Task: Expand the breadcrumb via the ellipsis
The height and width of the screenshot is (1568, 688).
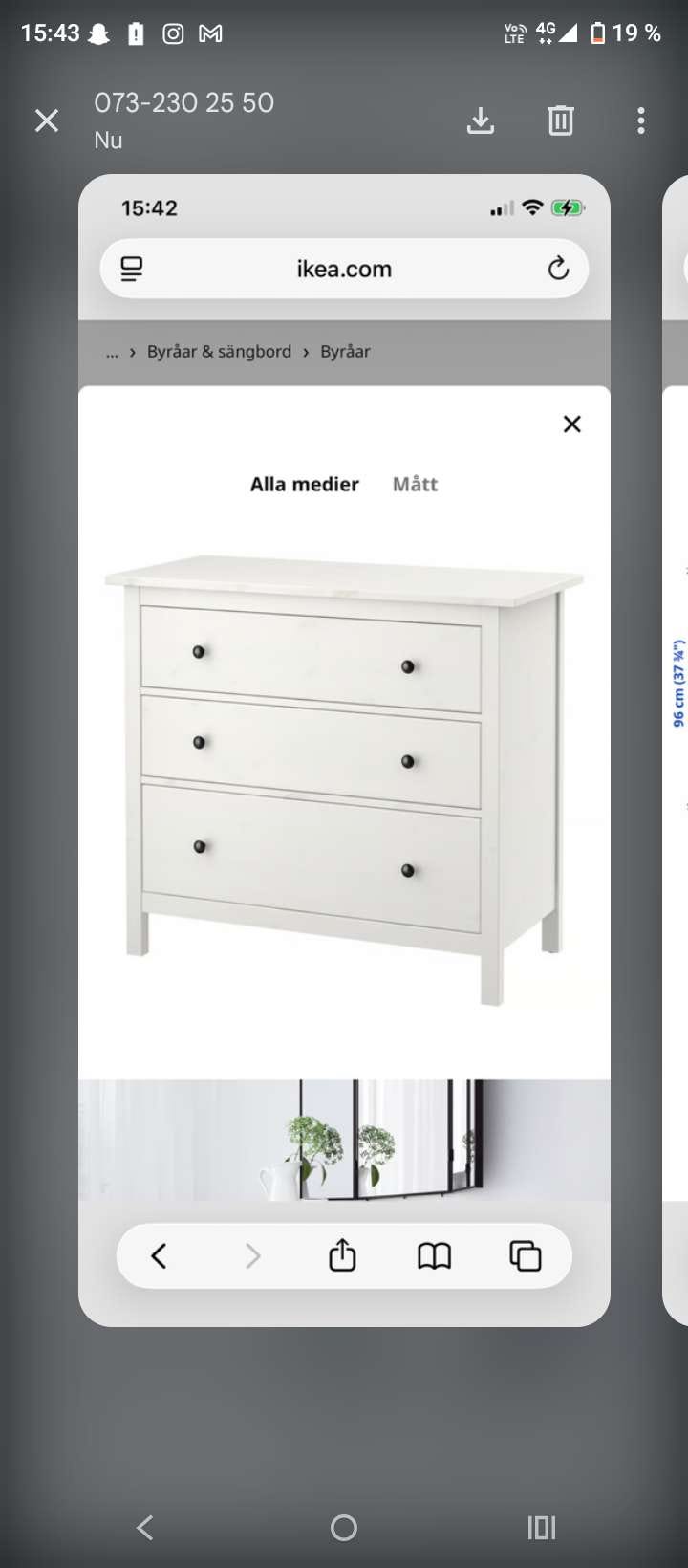Action: coord(112,352)
